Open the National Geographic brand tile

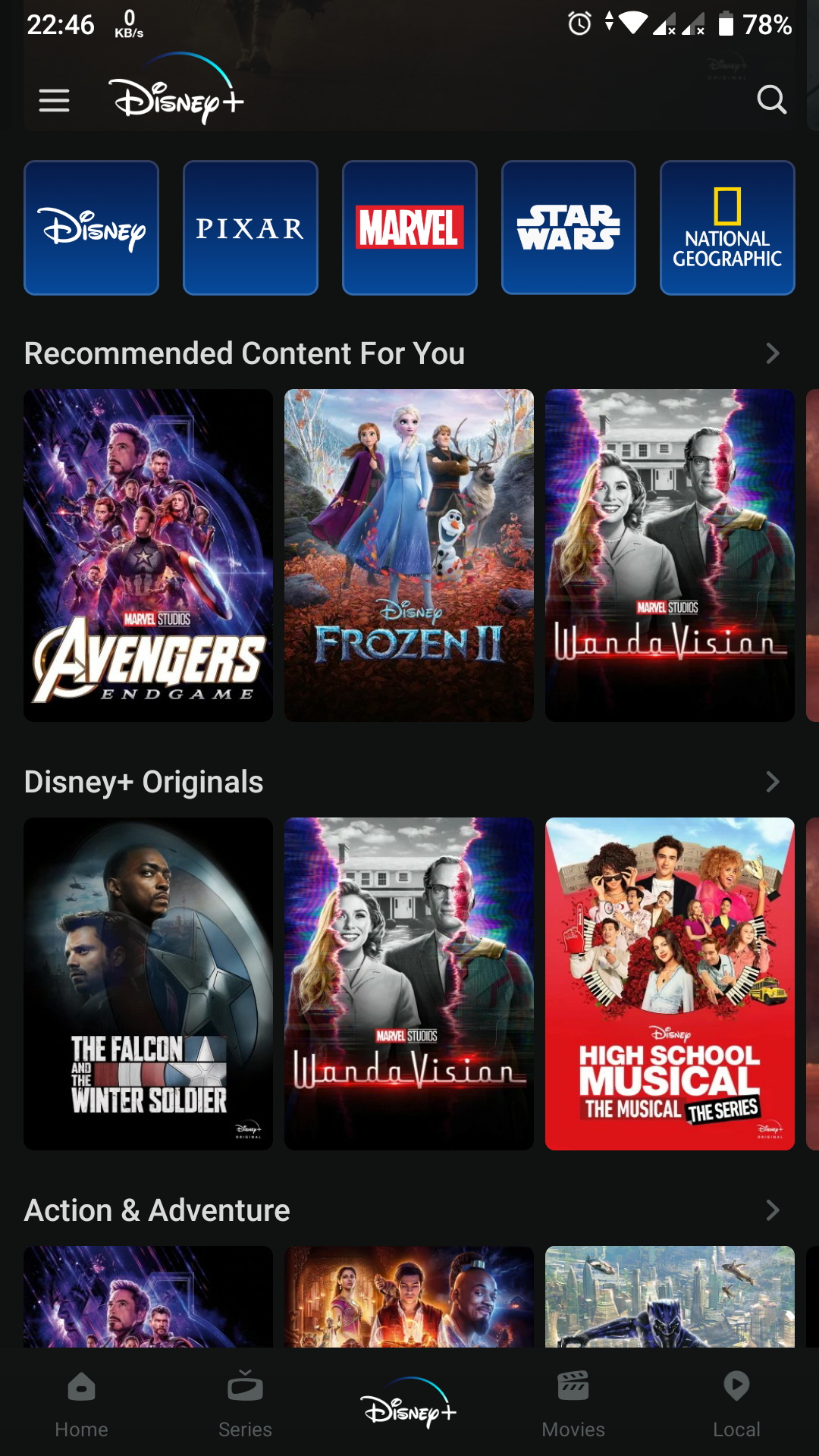pos(727,227)
